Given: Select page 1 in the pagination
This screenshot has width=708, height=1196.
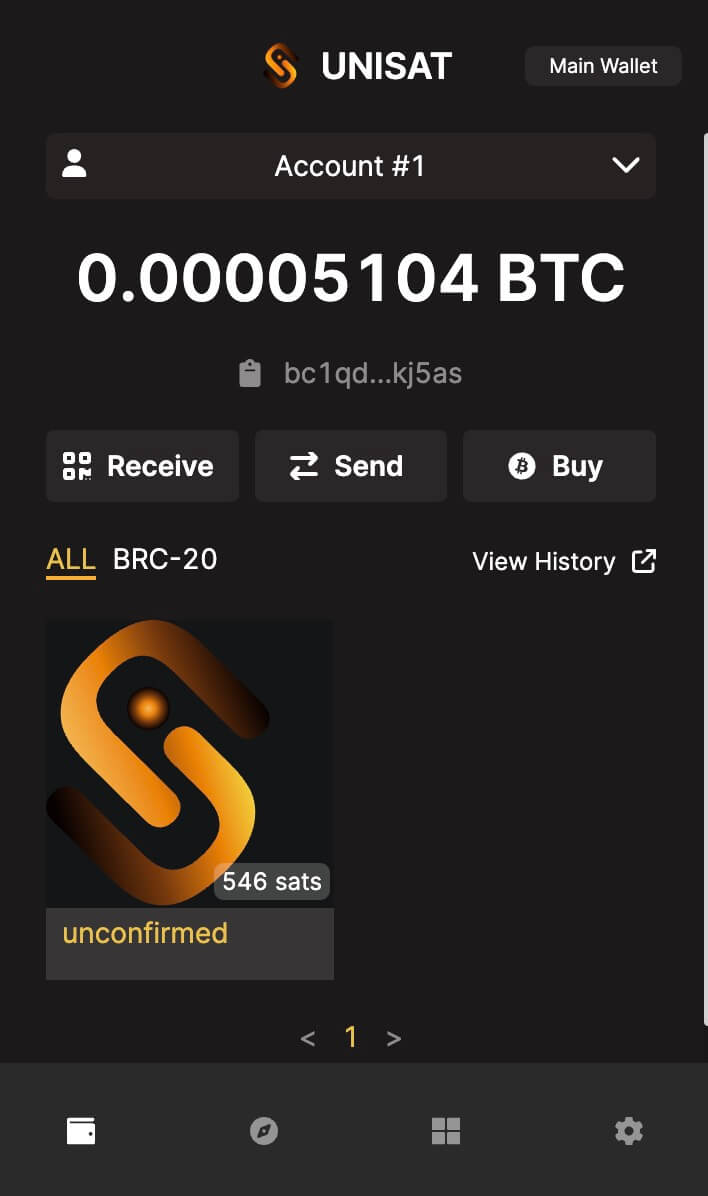Looking at the screenshot, I should 351,1038.
